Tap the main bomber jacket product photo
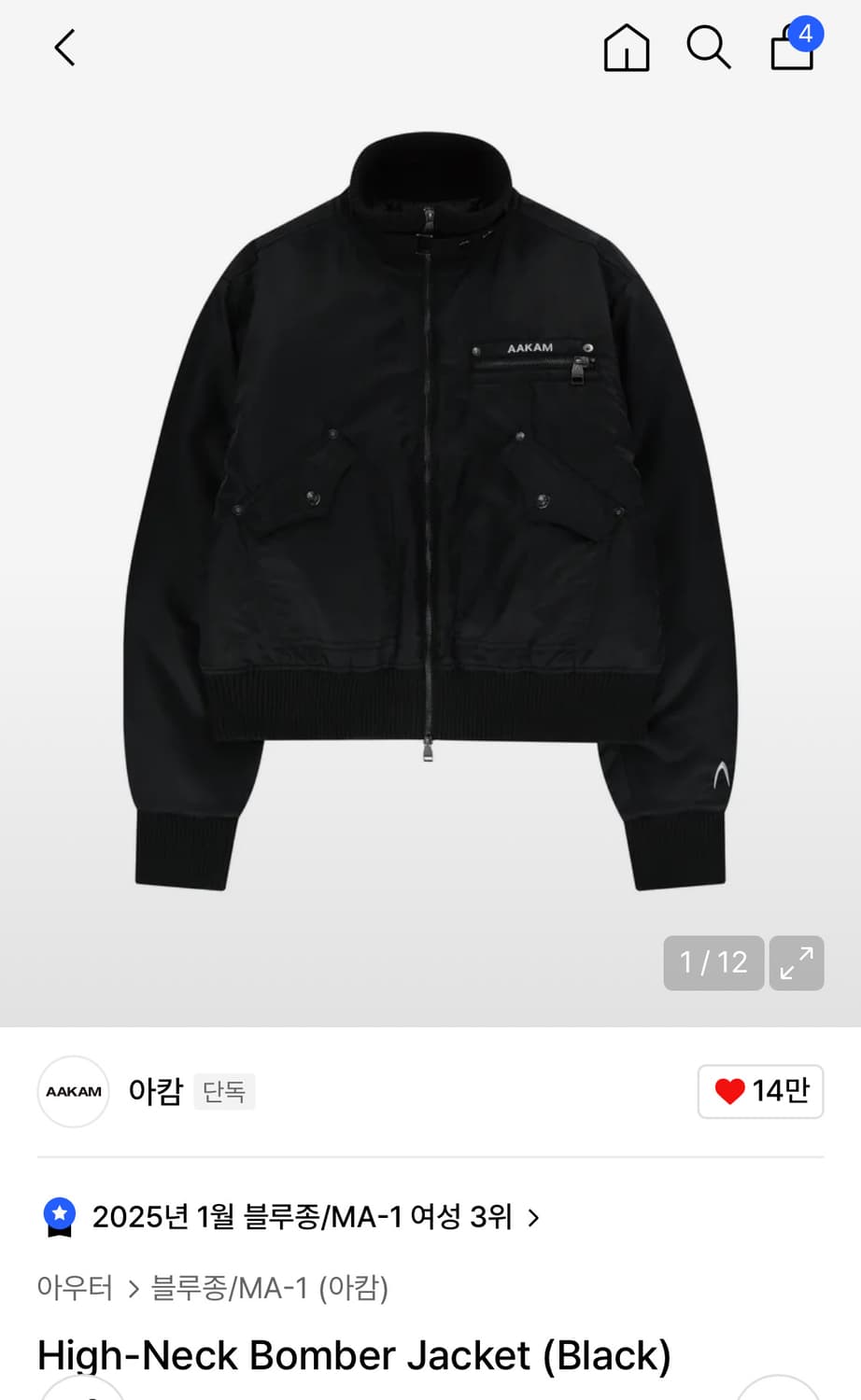This screenshot has width=861, height=1400. tap(430, 513)
